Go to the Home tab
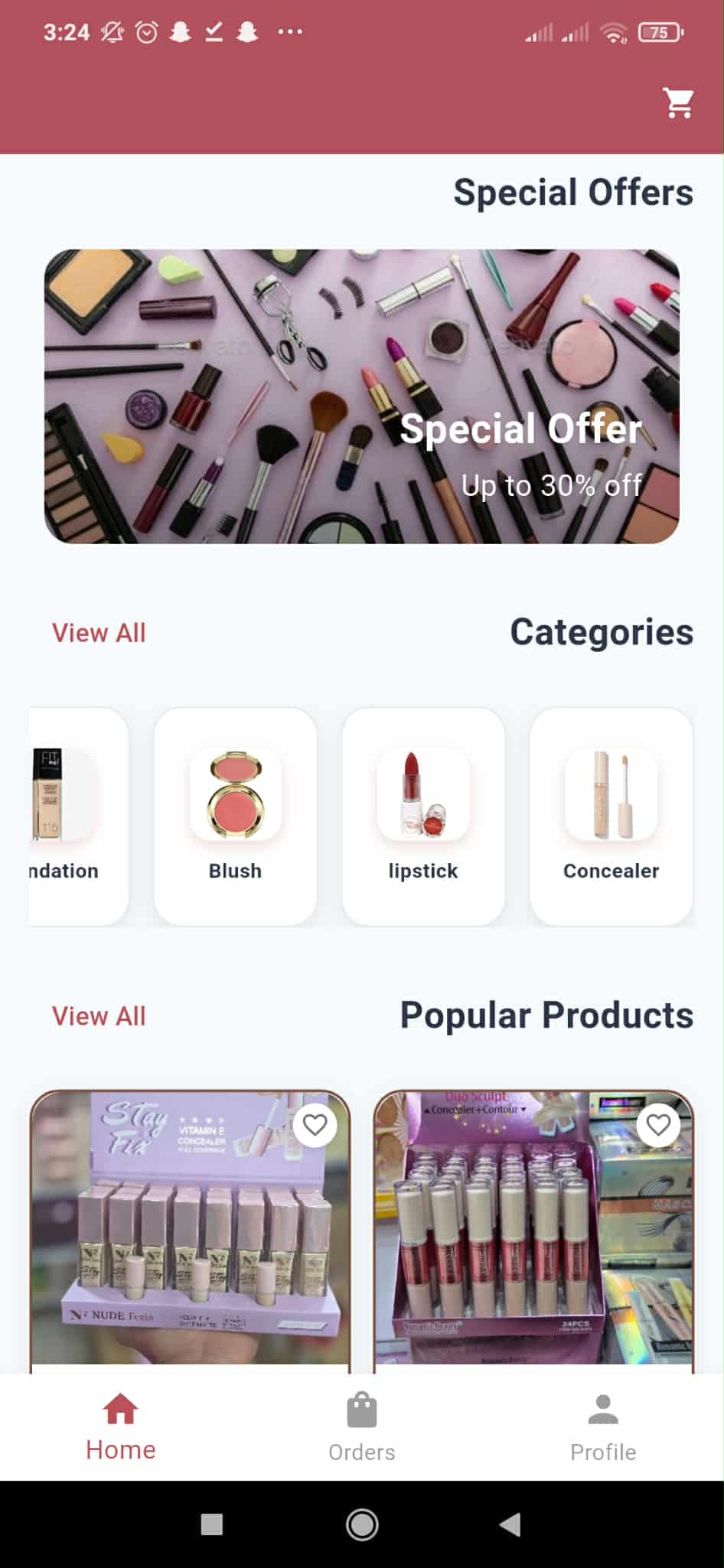 point(121,1427)
